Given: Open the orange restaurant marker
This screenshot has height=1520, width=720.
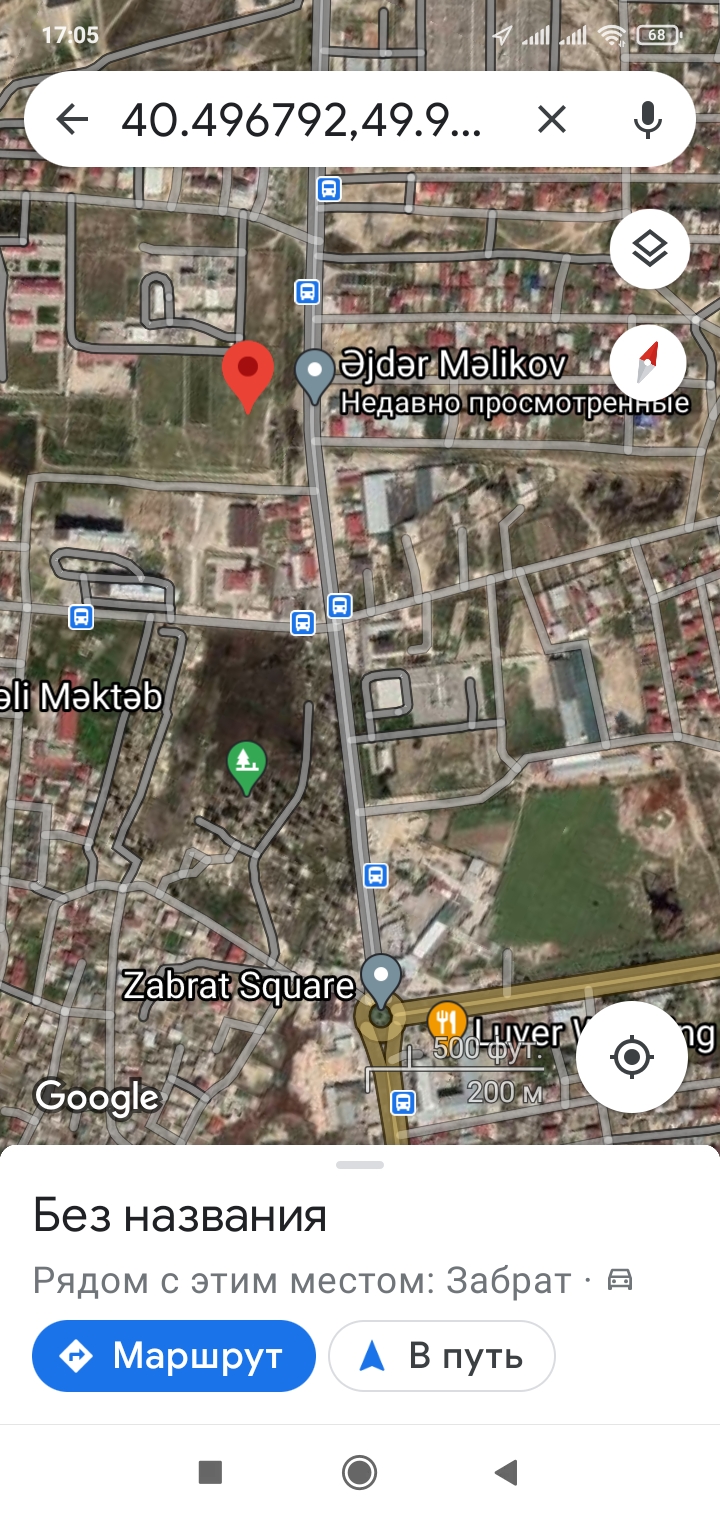Looking at the screenshot, I should coord(446,1022).
